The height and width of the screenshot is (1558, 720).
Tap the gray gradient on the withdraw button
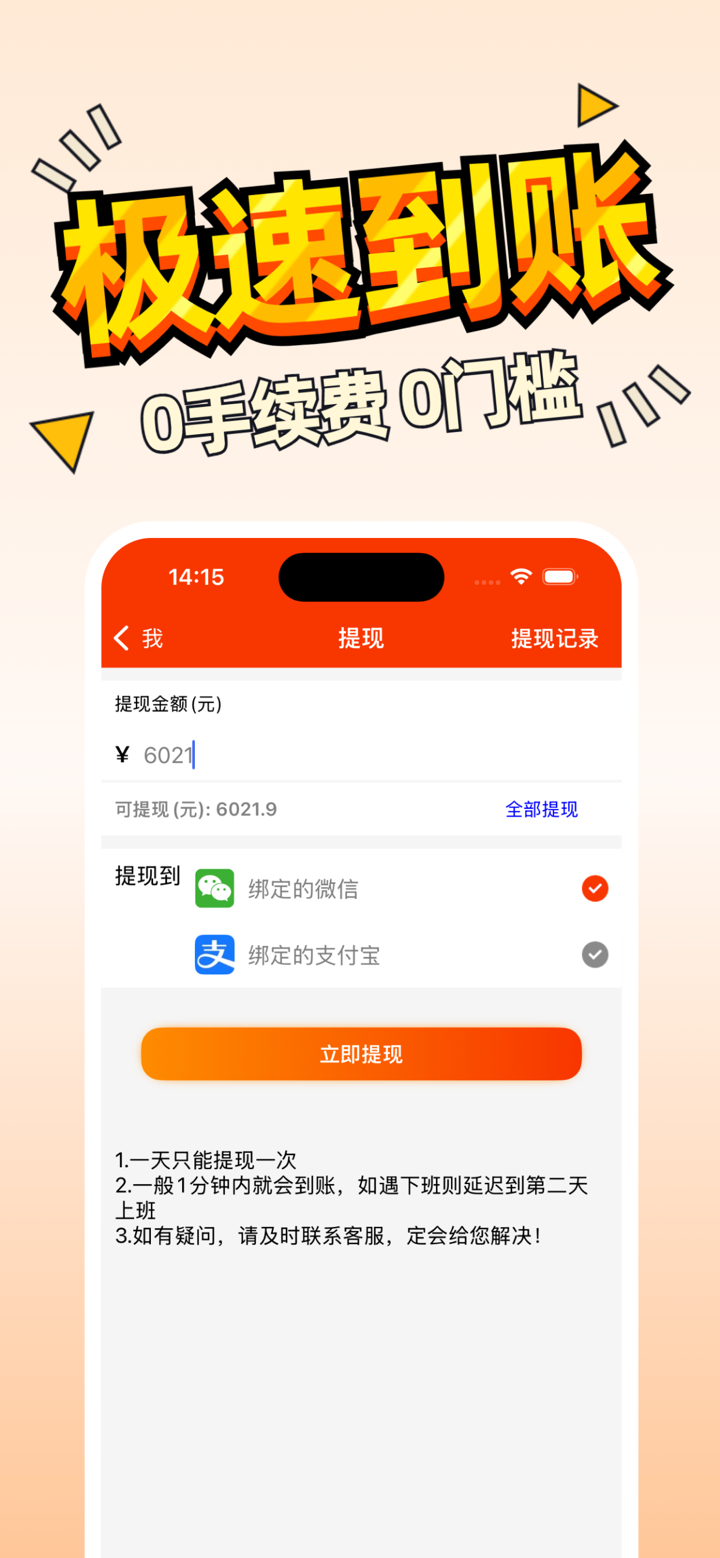361,1053
